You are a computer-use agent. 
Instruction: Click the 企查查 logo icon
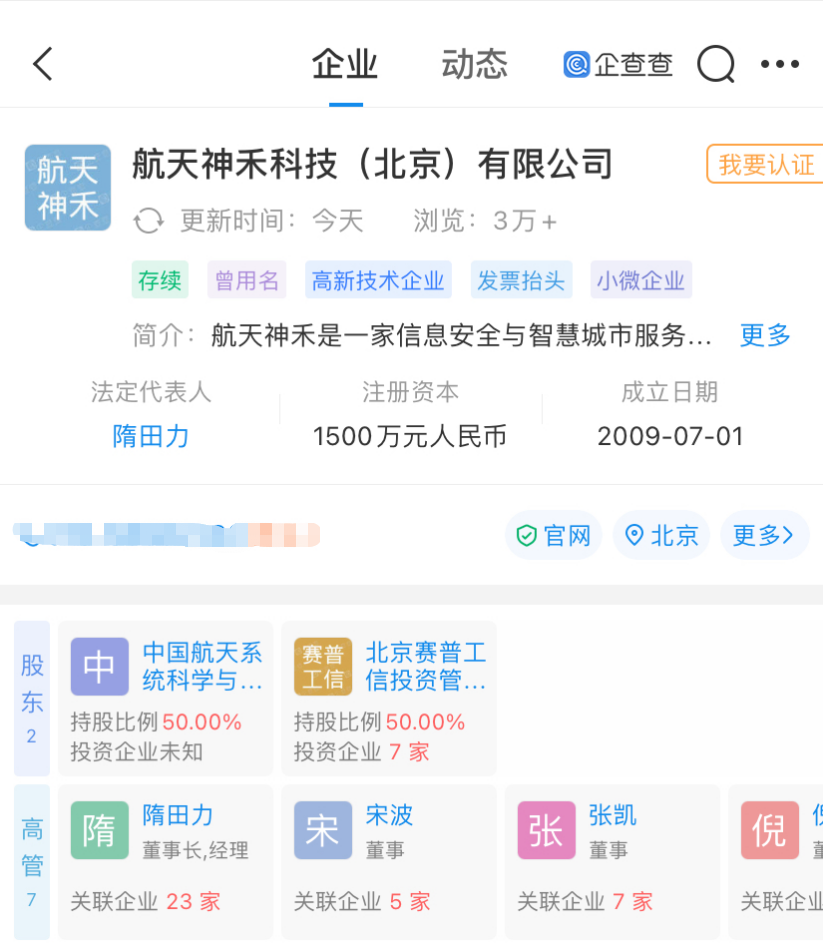[577, 63]
